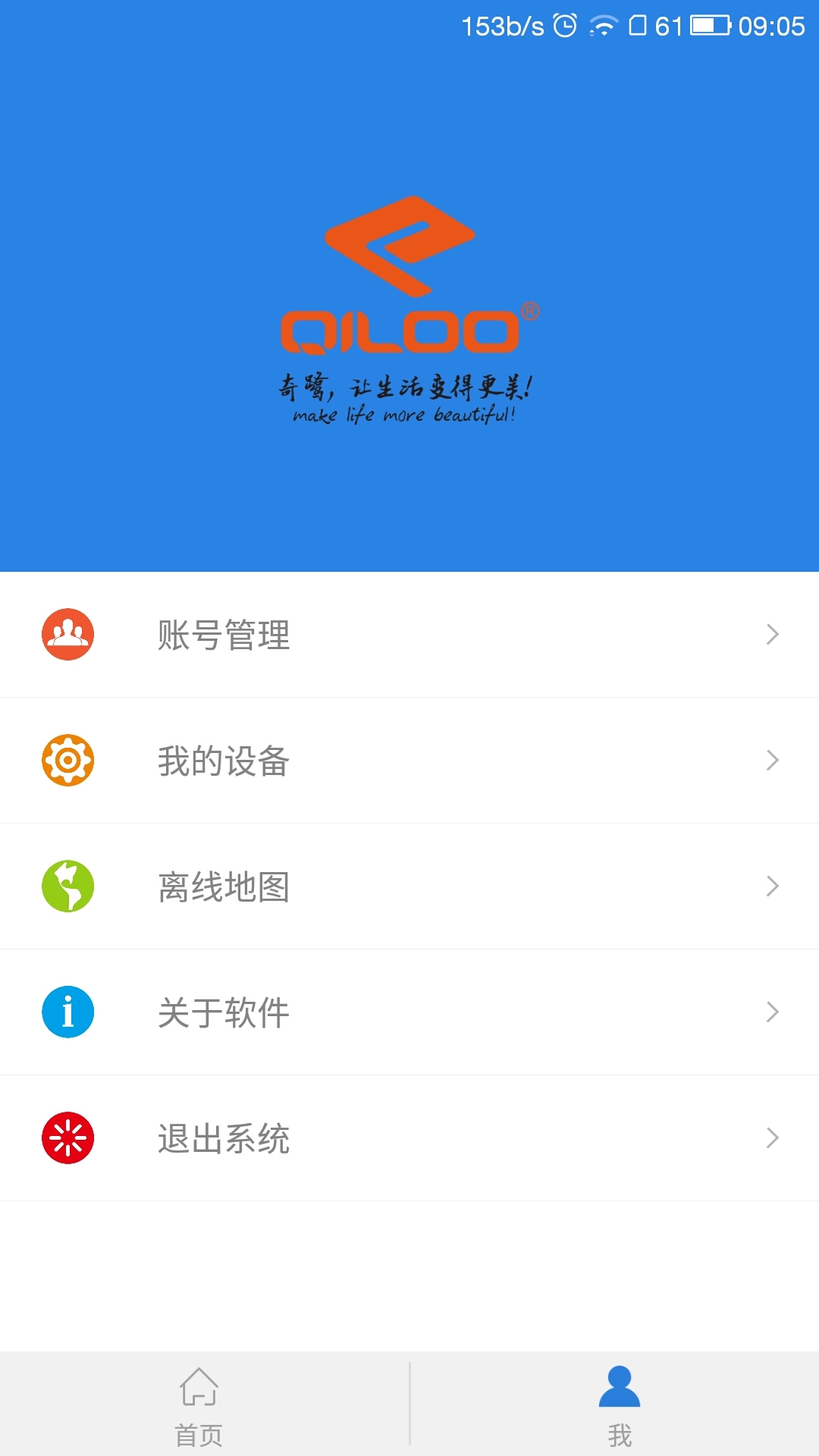Choose the 离线地图 list item

point(224,886)
